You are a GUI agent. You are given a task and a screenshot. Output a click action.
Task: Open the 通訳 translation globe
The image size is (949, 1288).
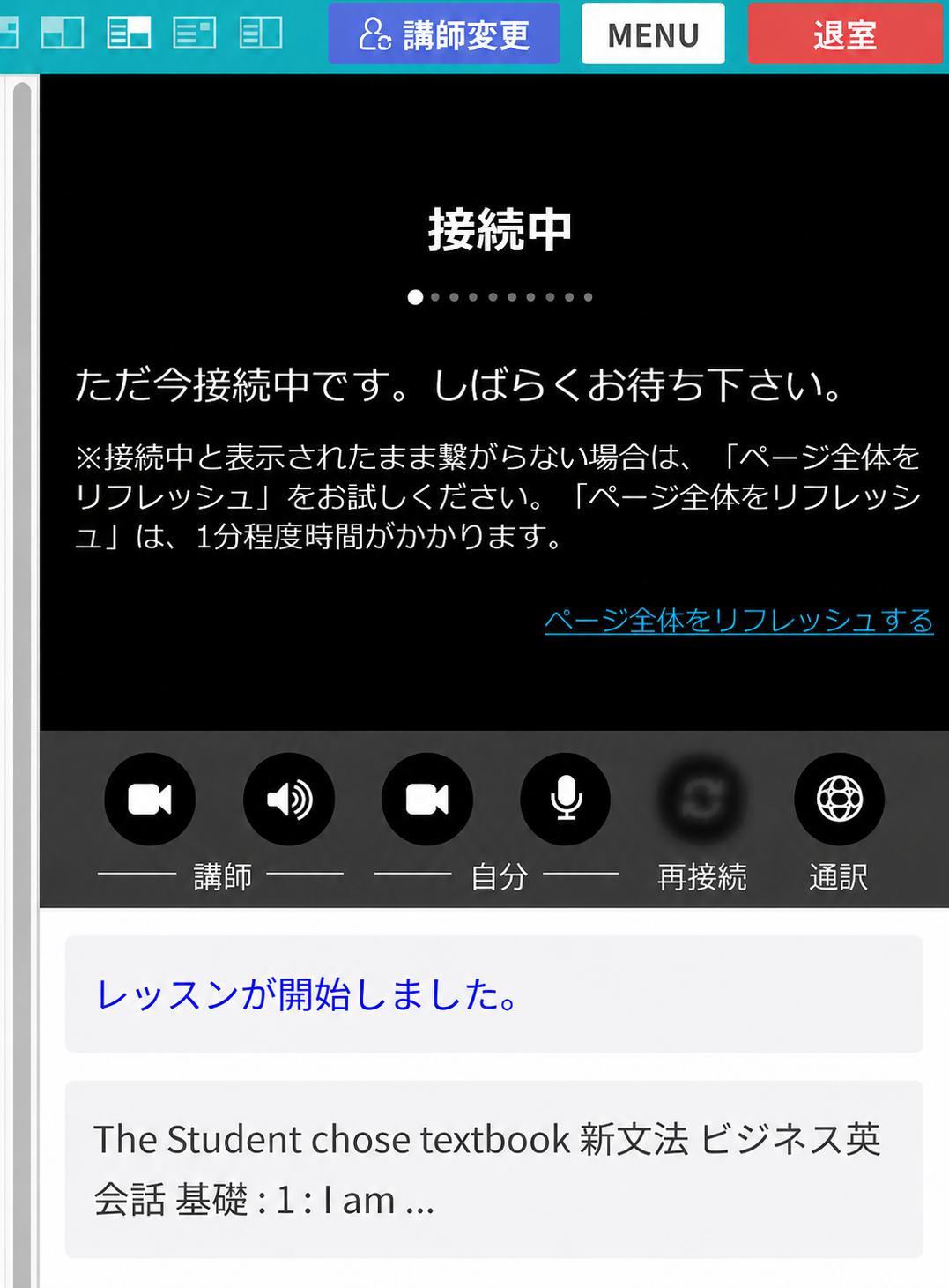(840, 799)
